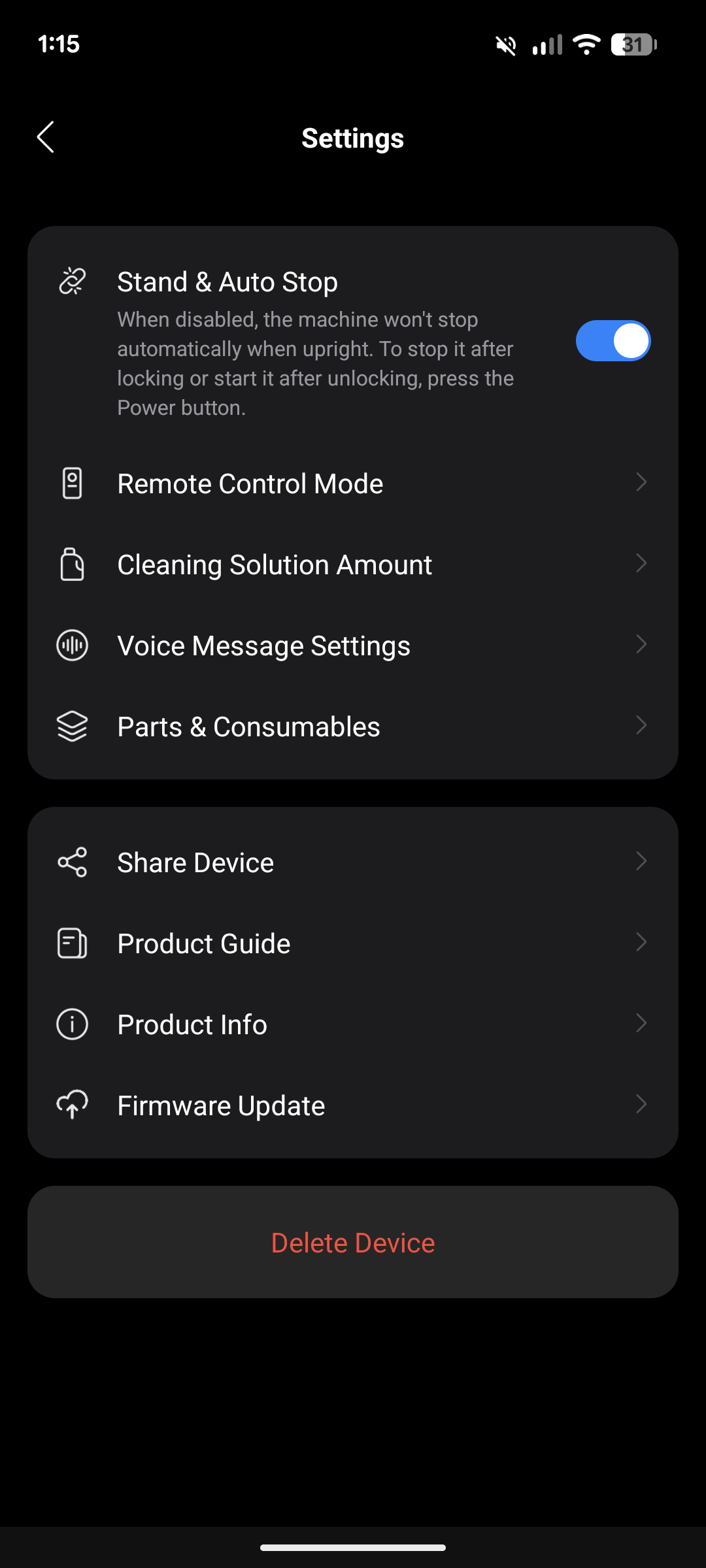Adjust Cleaning Solution Amount
The width and height of the screenshot is (706, 1568).
tap(353, 565)
